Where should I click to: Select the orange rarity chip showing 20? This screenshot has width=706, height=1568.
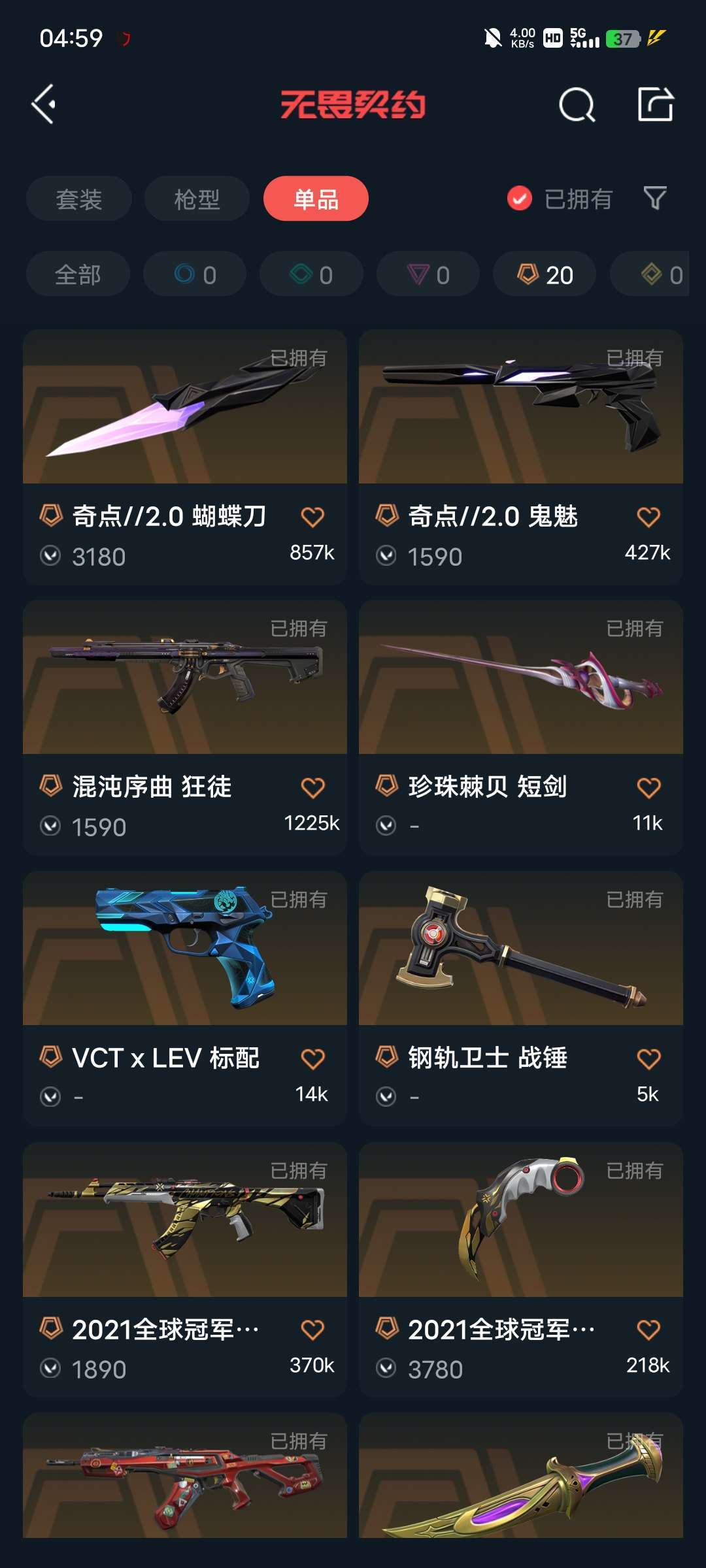(x=545, y=274)
